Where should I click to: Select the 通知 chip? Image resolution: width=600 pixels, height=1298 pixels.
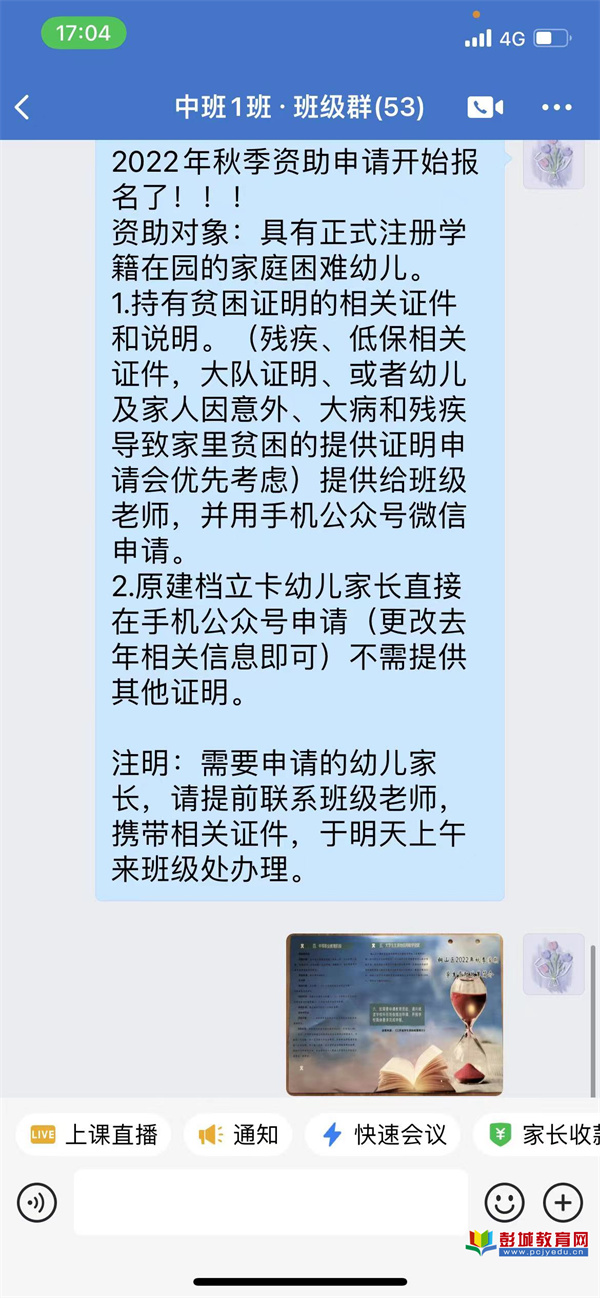[x=239, y=1134]
